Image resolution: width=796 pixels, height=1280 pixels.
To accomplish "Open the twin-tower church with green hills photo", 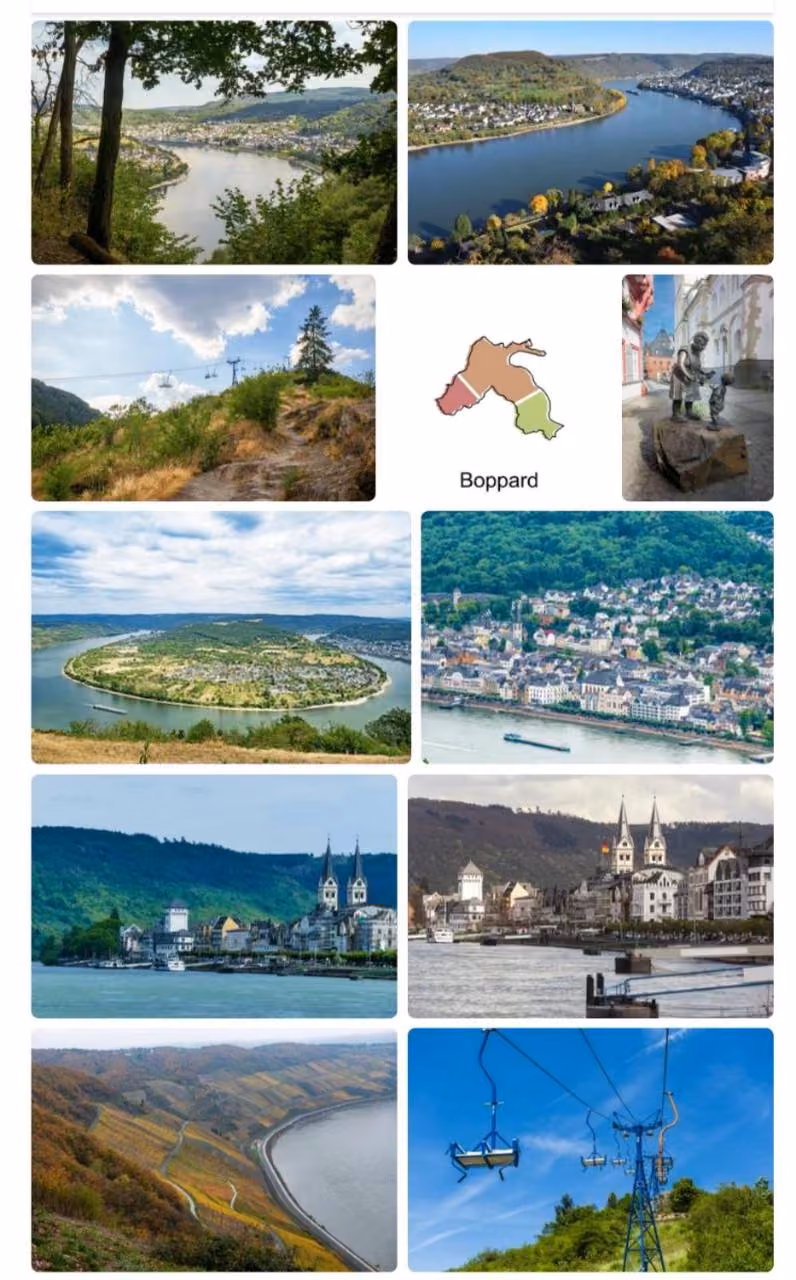I will pyautogui.click(x=214, y=896).
